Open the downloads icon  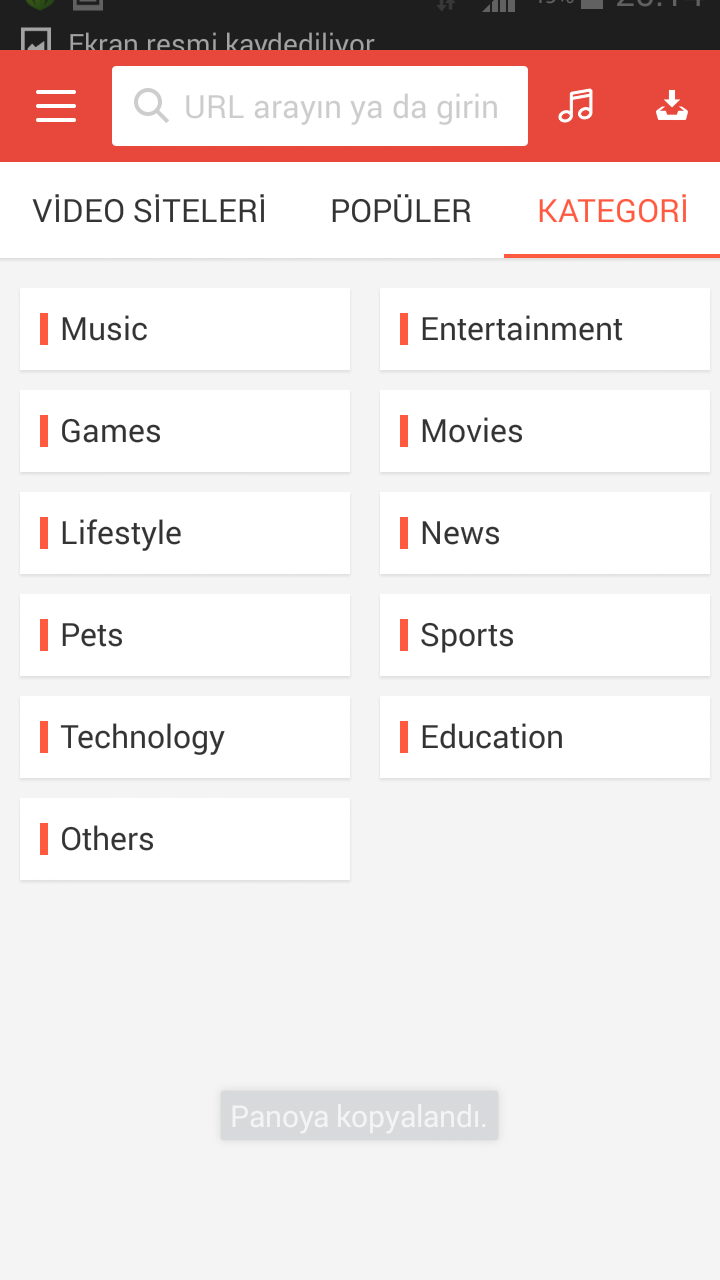click(672, 106)
